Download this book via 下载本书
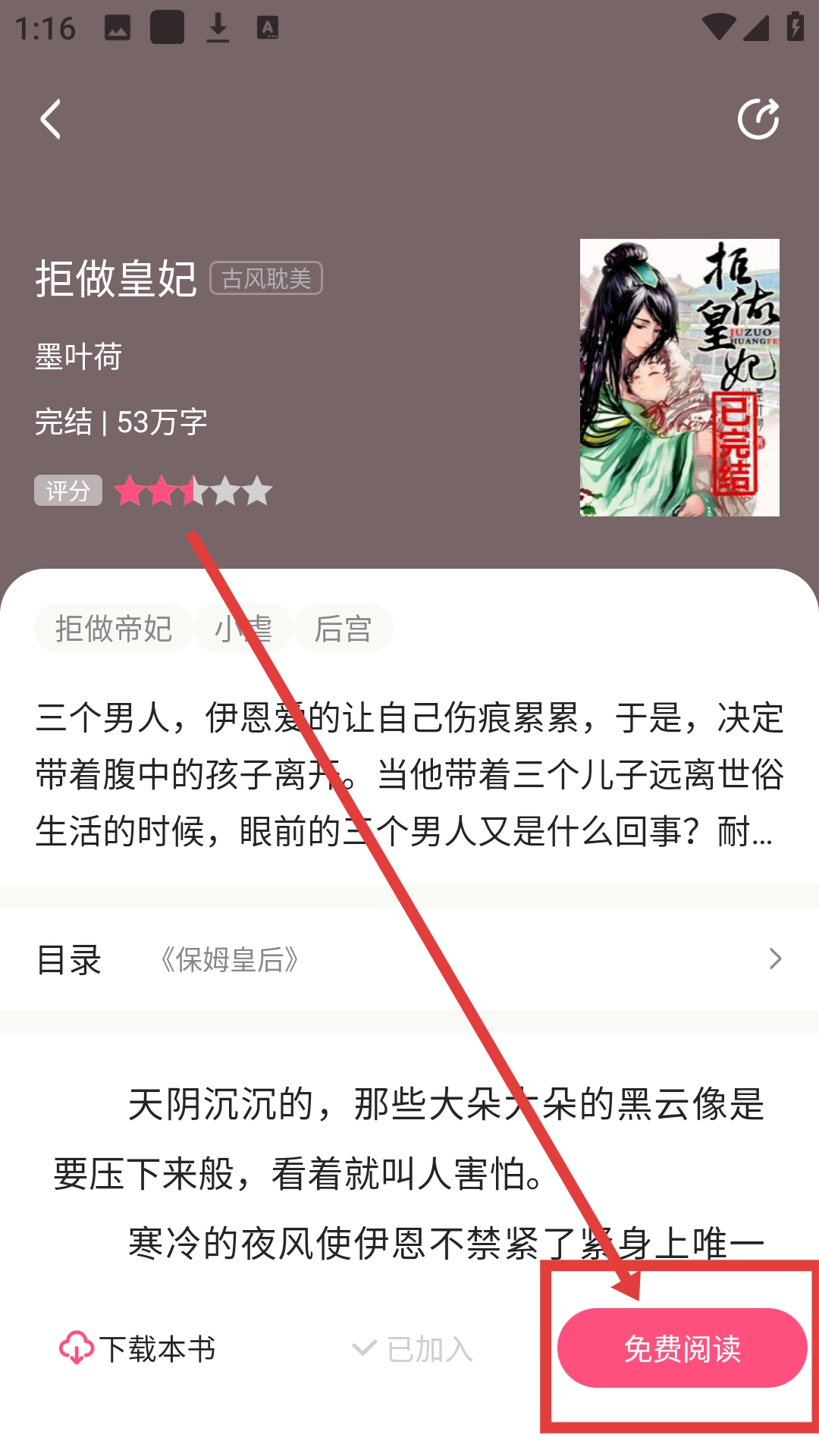Screen dimensions: 819x1456 coord(138,1348)
